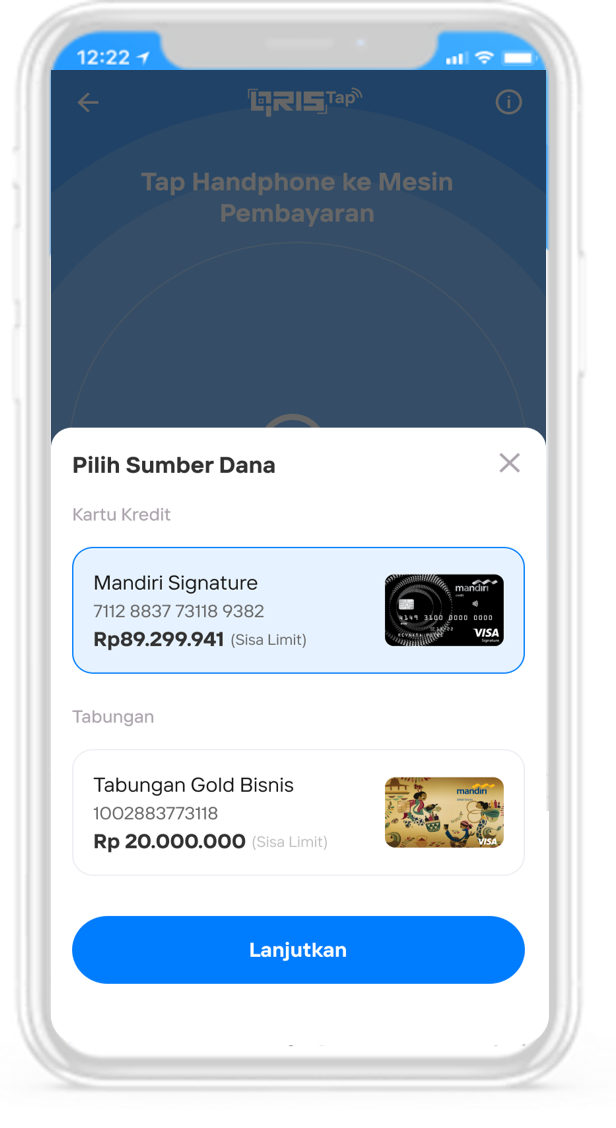Close the Pilih Sumber Dana sheet

(509, 463)
